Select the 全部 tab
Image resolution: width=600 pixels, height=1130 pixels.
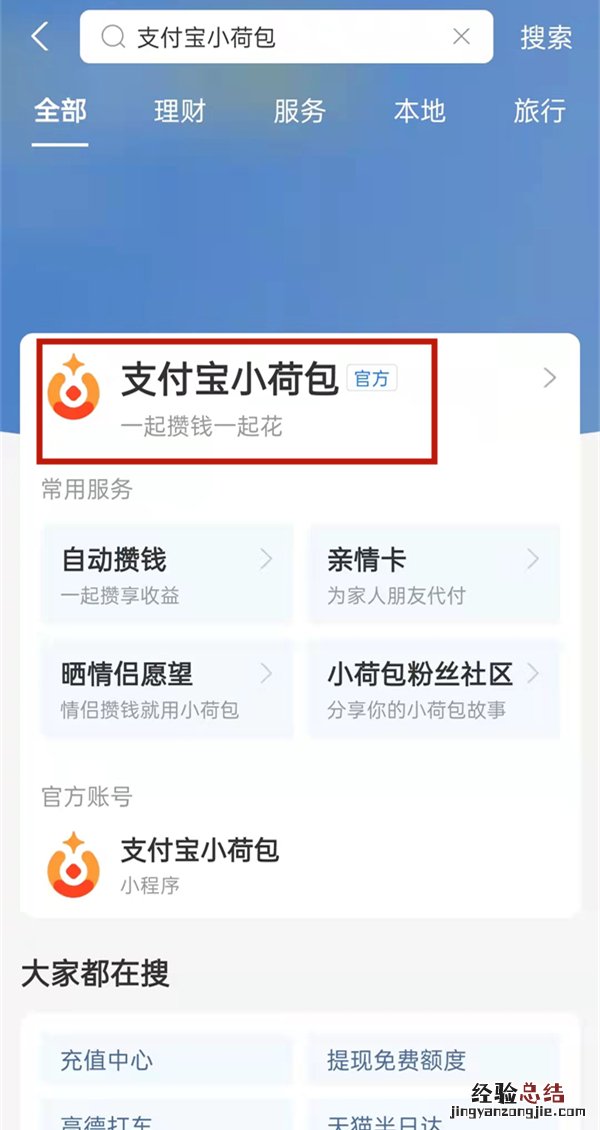click(x=60, y=110)
